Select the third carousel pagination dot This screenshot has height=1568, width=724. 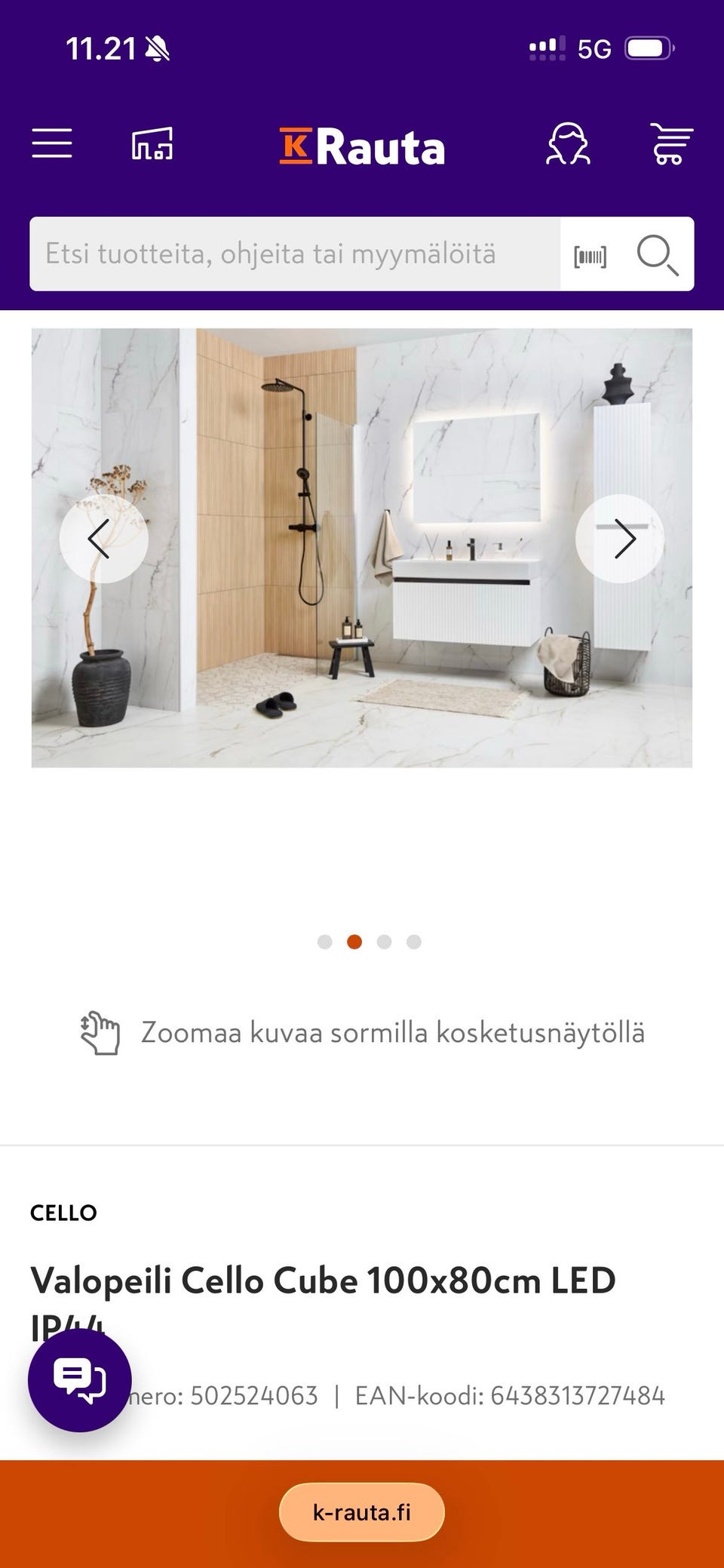tap(384, 941)
